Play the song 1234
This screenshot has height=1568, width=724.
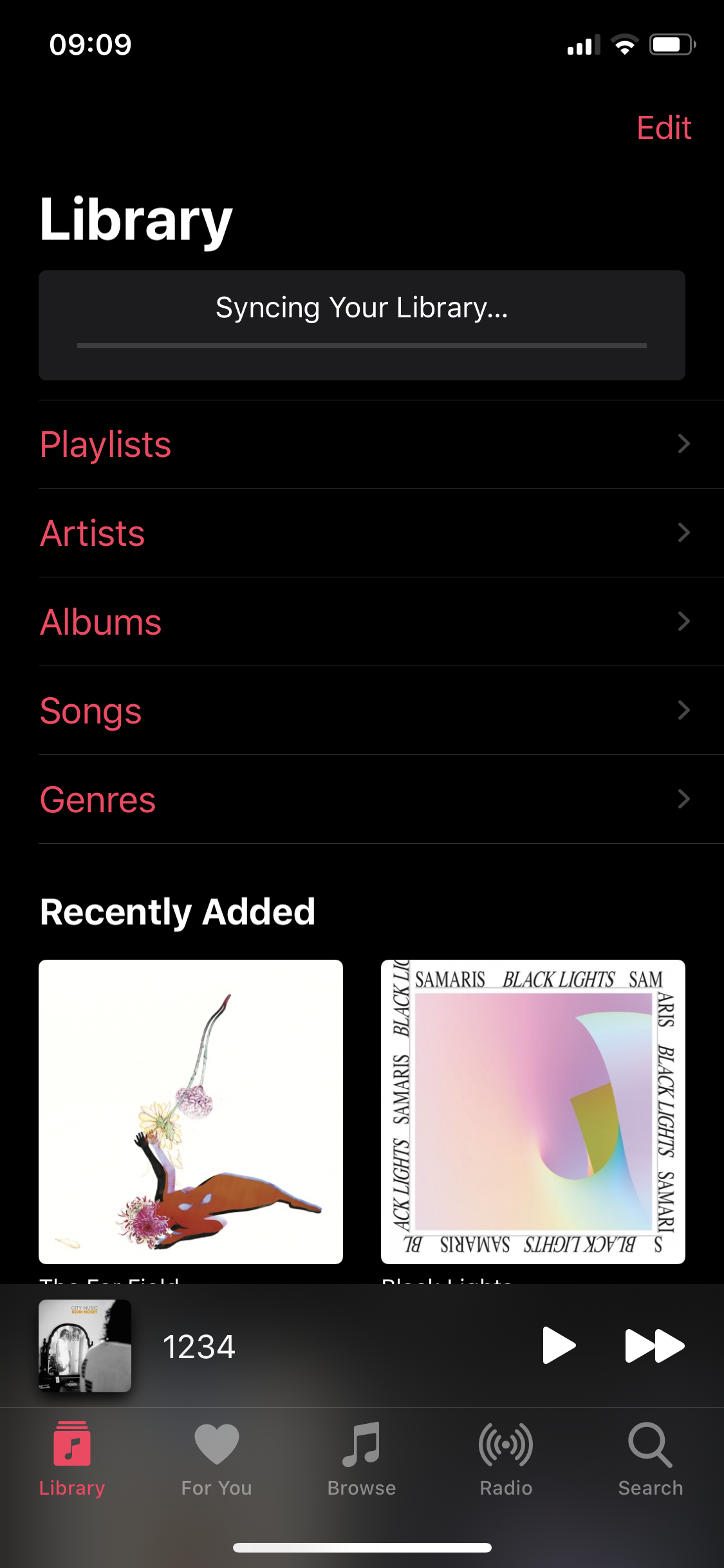click(558, 1345)
